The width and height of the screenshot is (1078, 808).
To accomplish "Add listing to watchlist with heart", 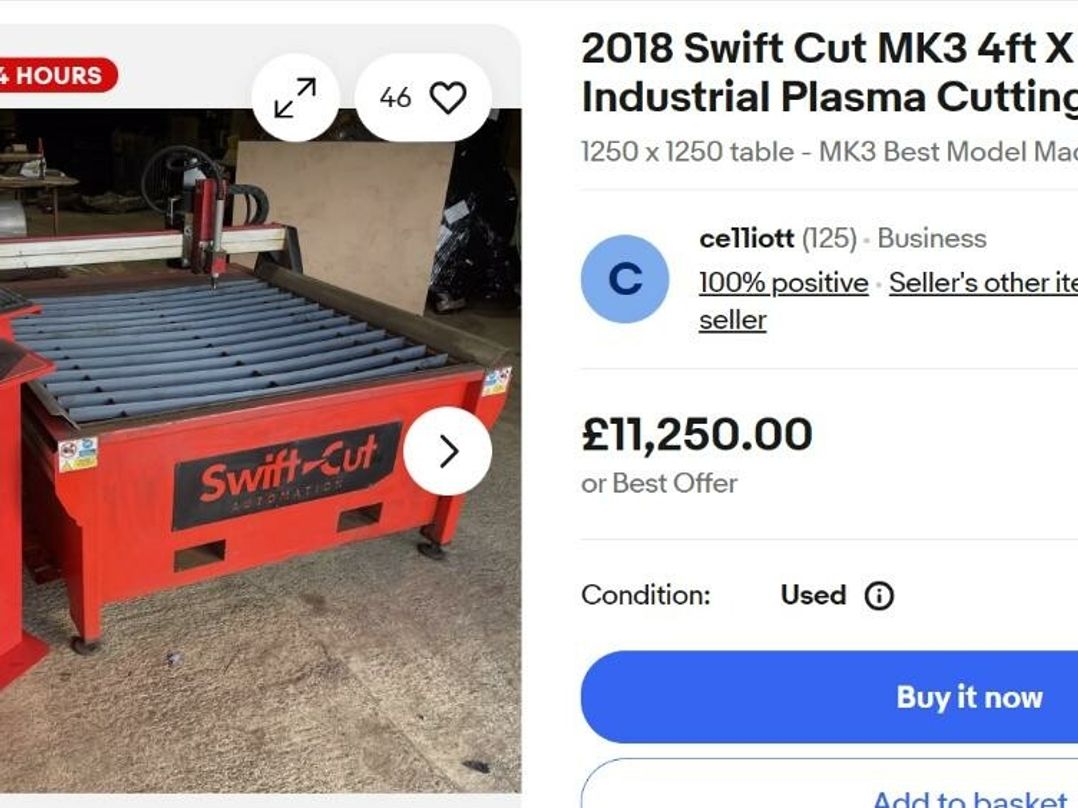I will pos(424,98).
